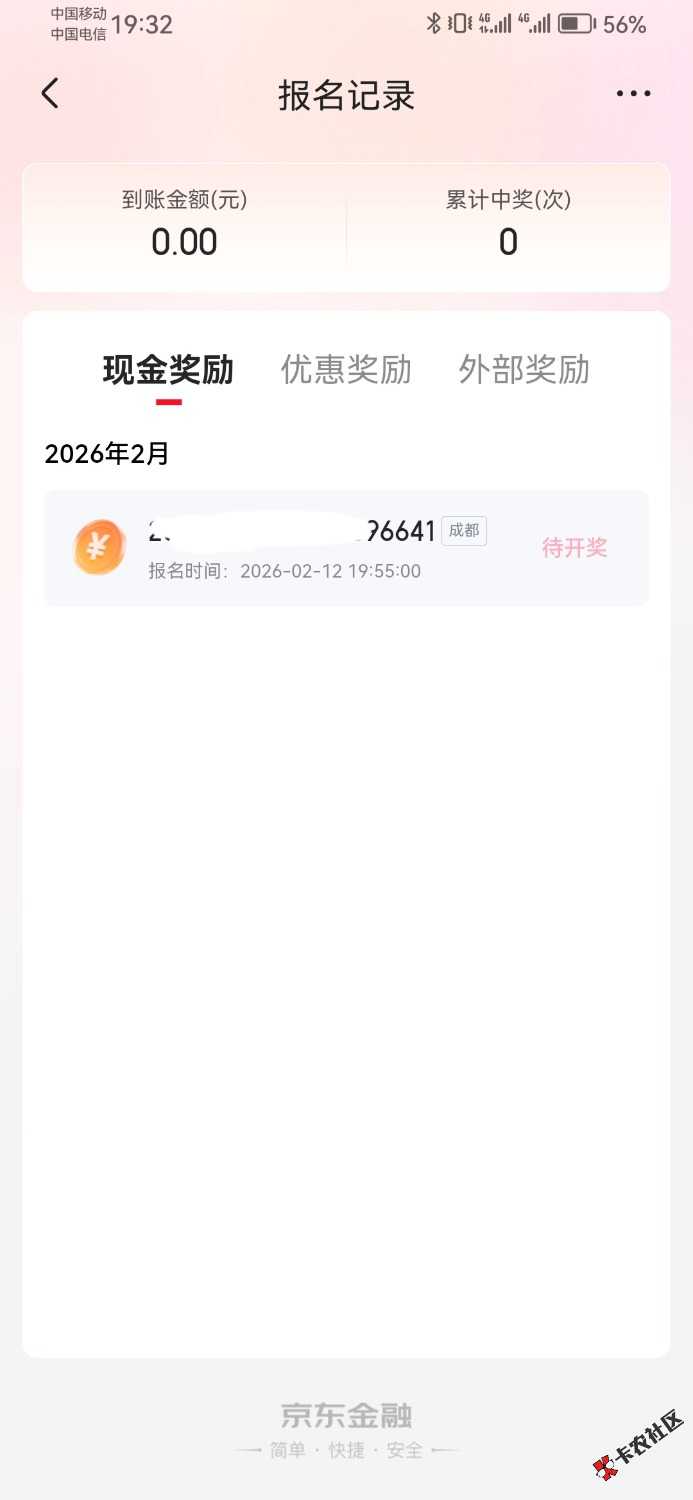
Task: Select the 现金奖励 tab
Action: [x=168, y=370]
